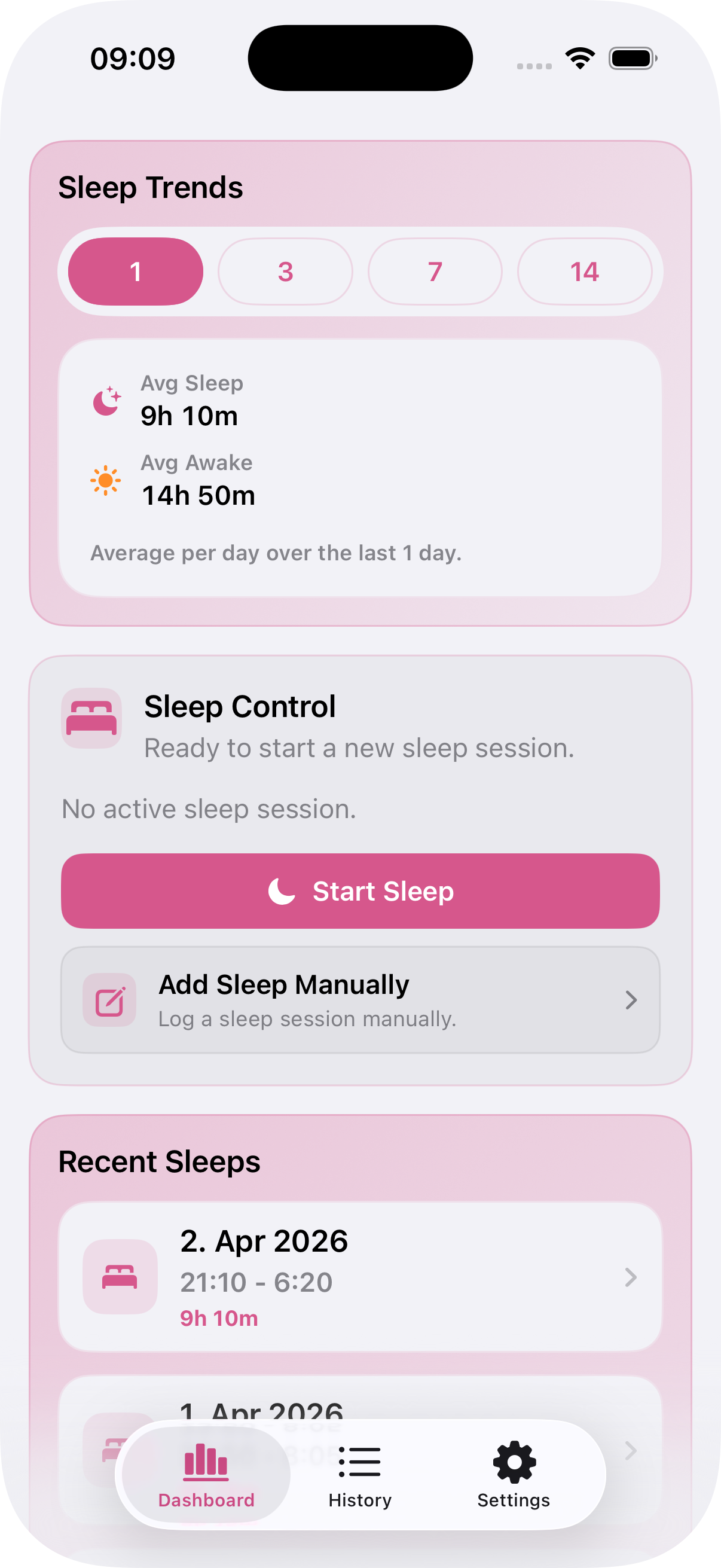The height and width of the screenshot is (1568, 721).
Task: Click the sun icon next to Avg Awake
Action: [106, 479]
